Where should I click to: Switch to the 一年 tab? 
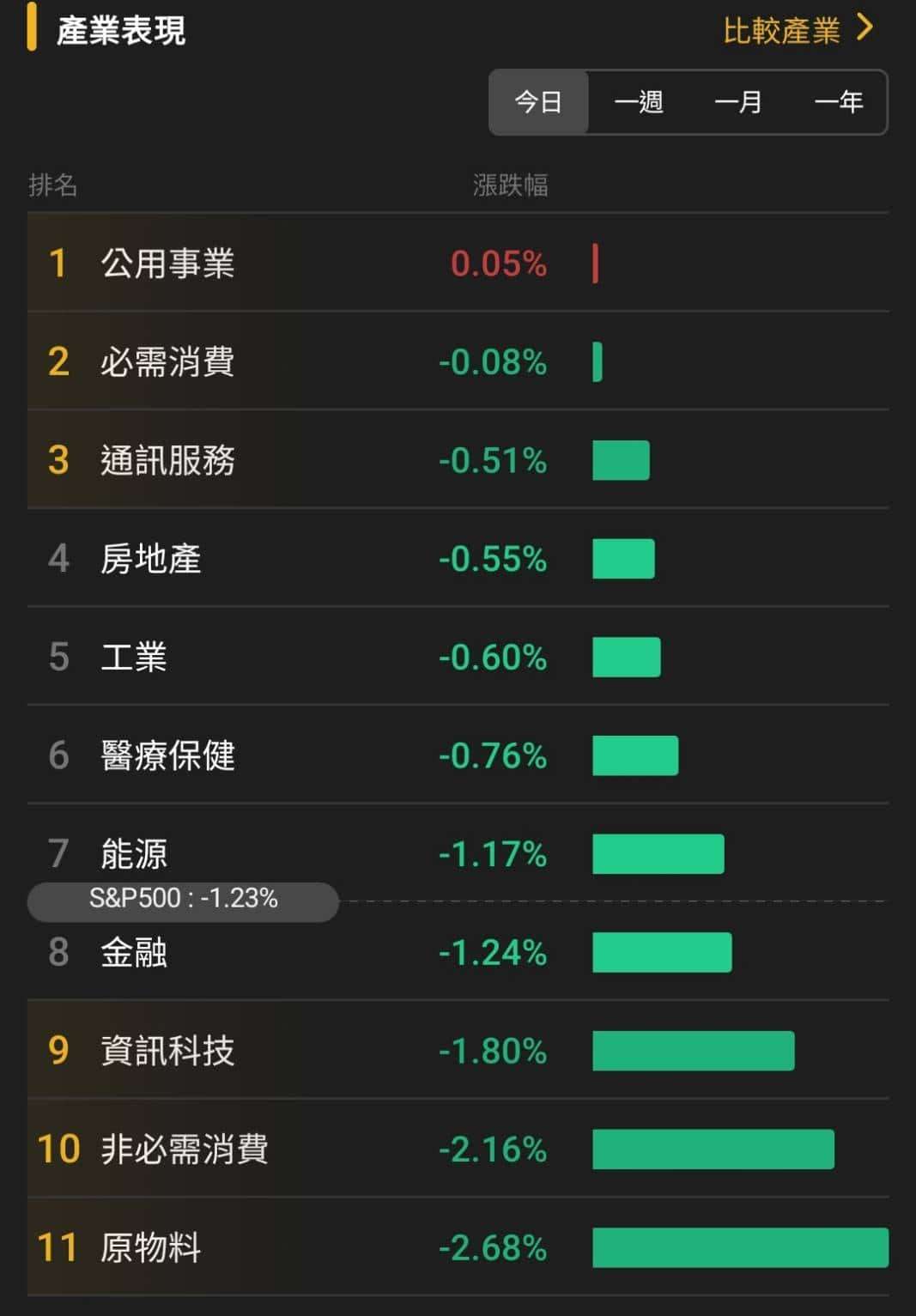tap(838, 102)
